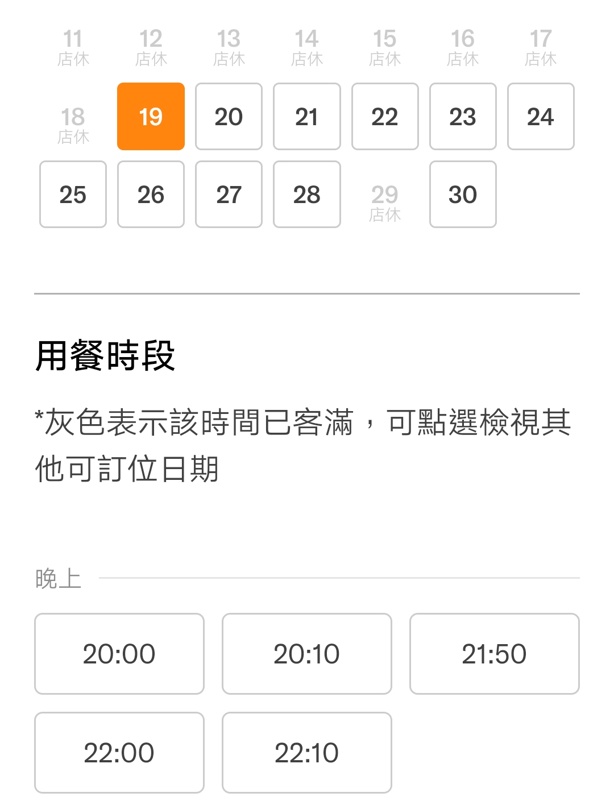Viewport: 614px width, 800px height.
Task: Tap date 27 in the calendar
Action: pyautogui.click(x=229, y=194)
